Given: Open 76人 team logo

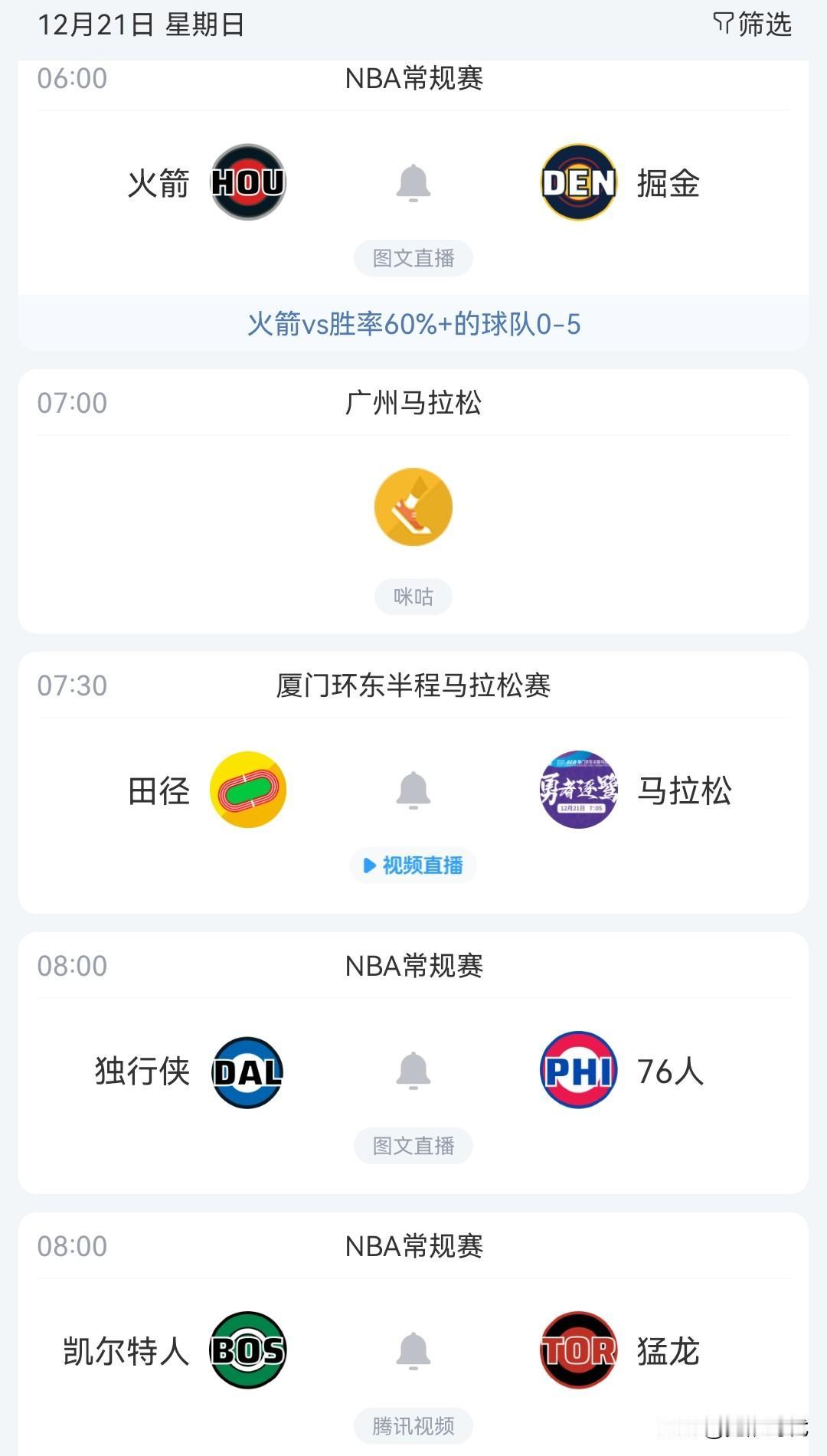Looking at the screenshot, I should (579, 1070).
